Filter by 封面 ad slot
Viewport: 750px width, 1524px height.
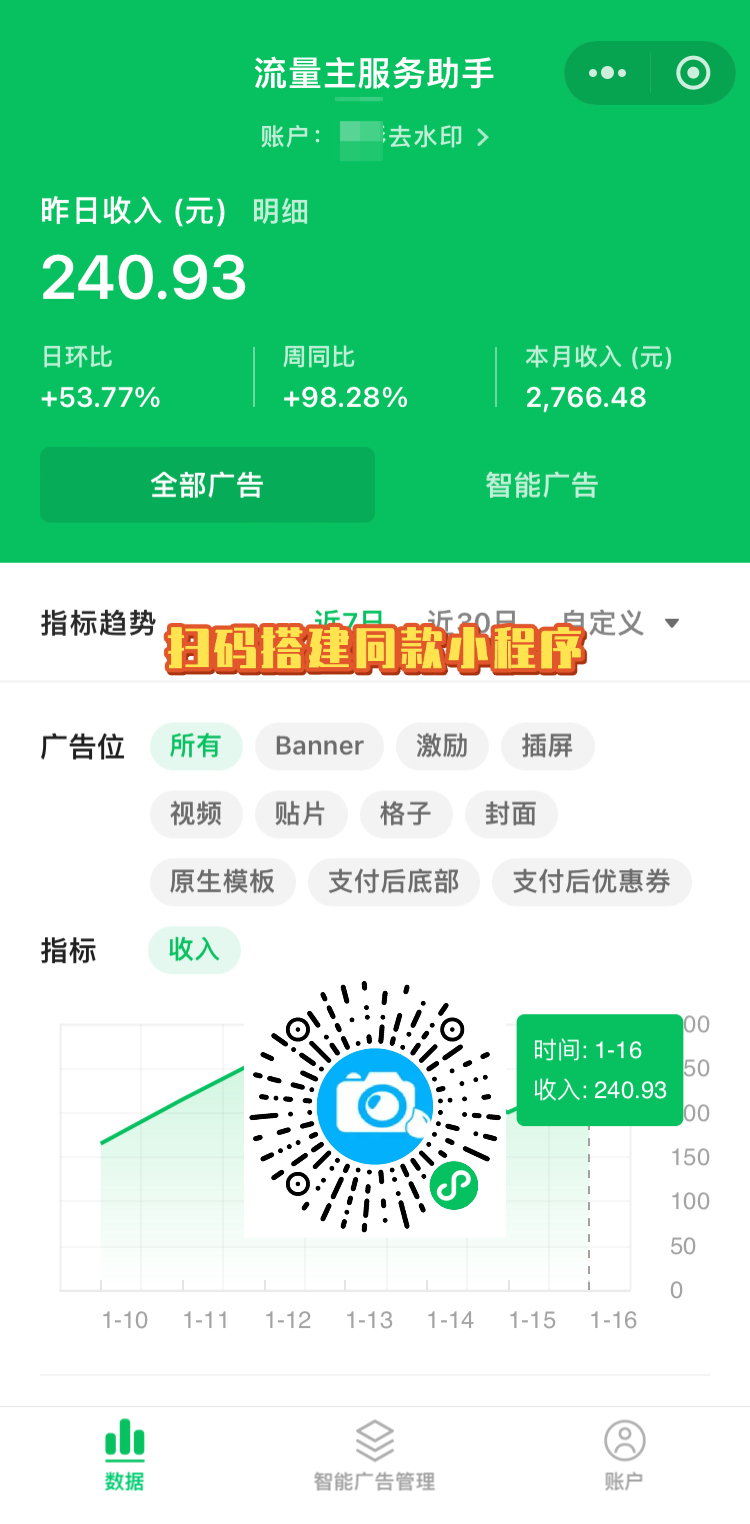(510, 814)
